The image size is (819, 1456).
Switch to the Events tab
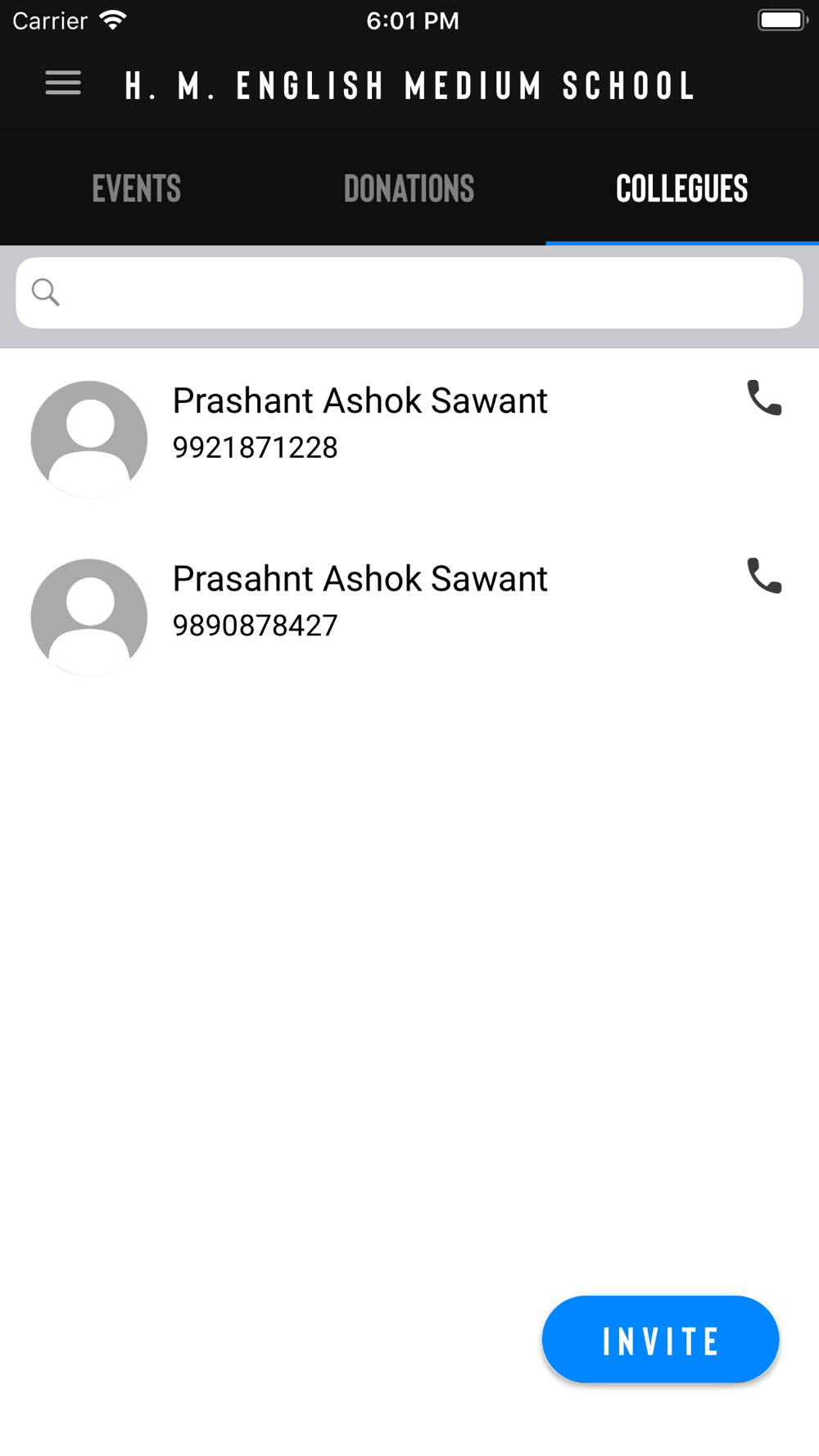pos(137,188)
